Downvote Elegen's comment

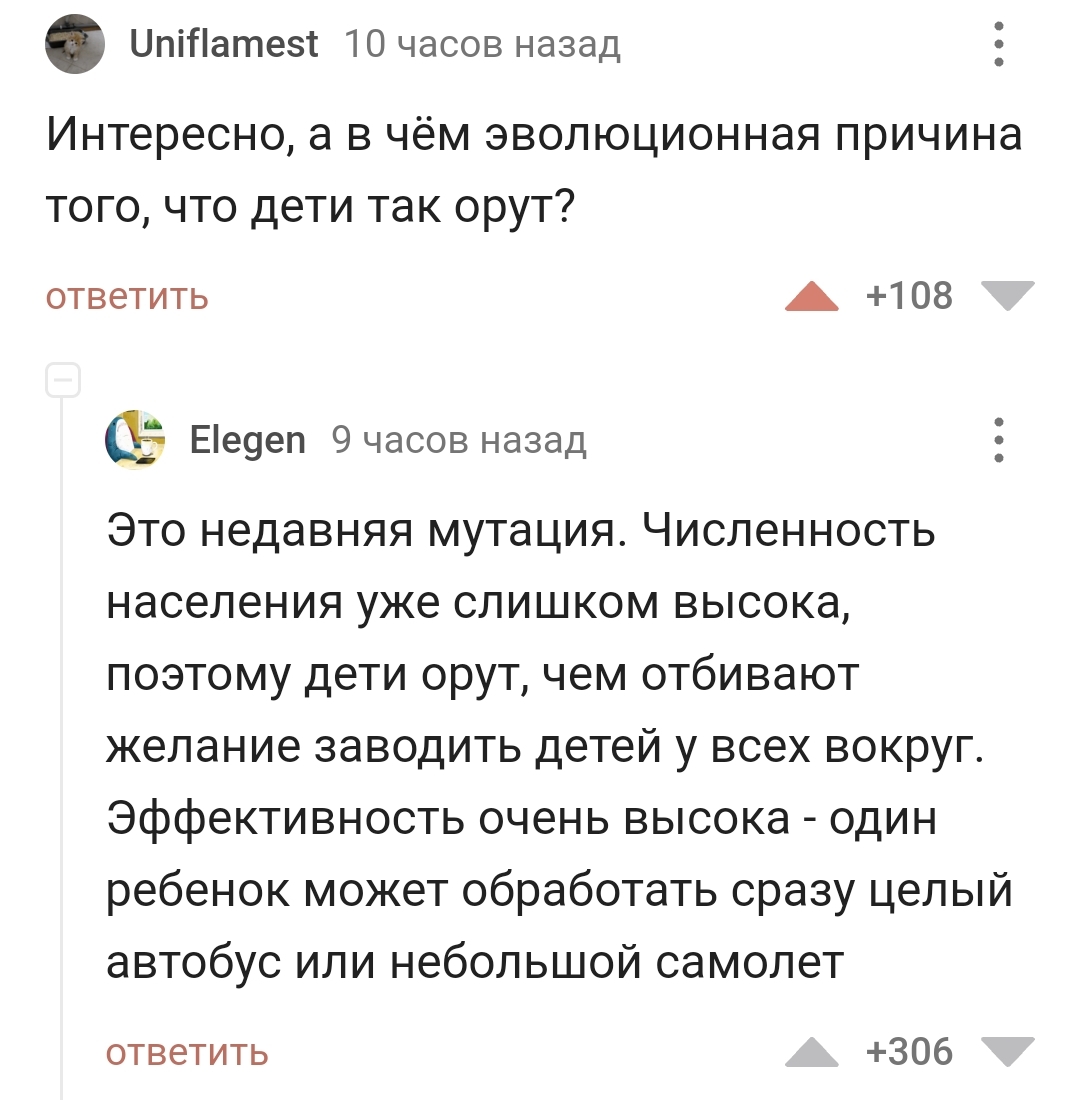[x=1006, y=1053]
